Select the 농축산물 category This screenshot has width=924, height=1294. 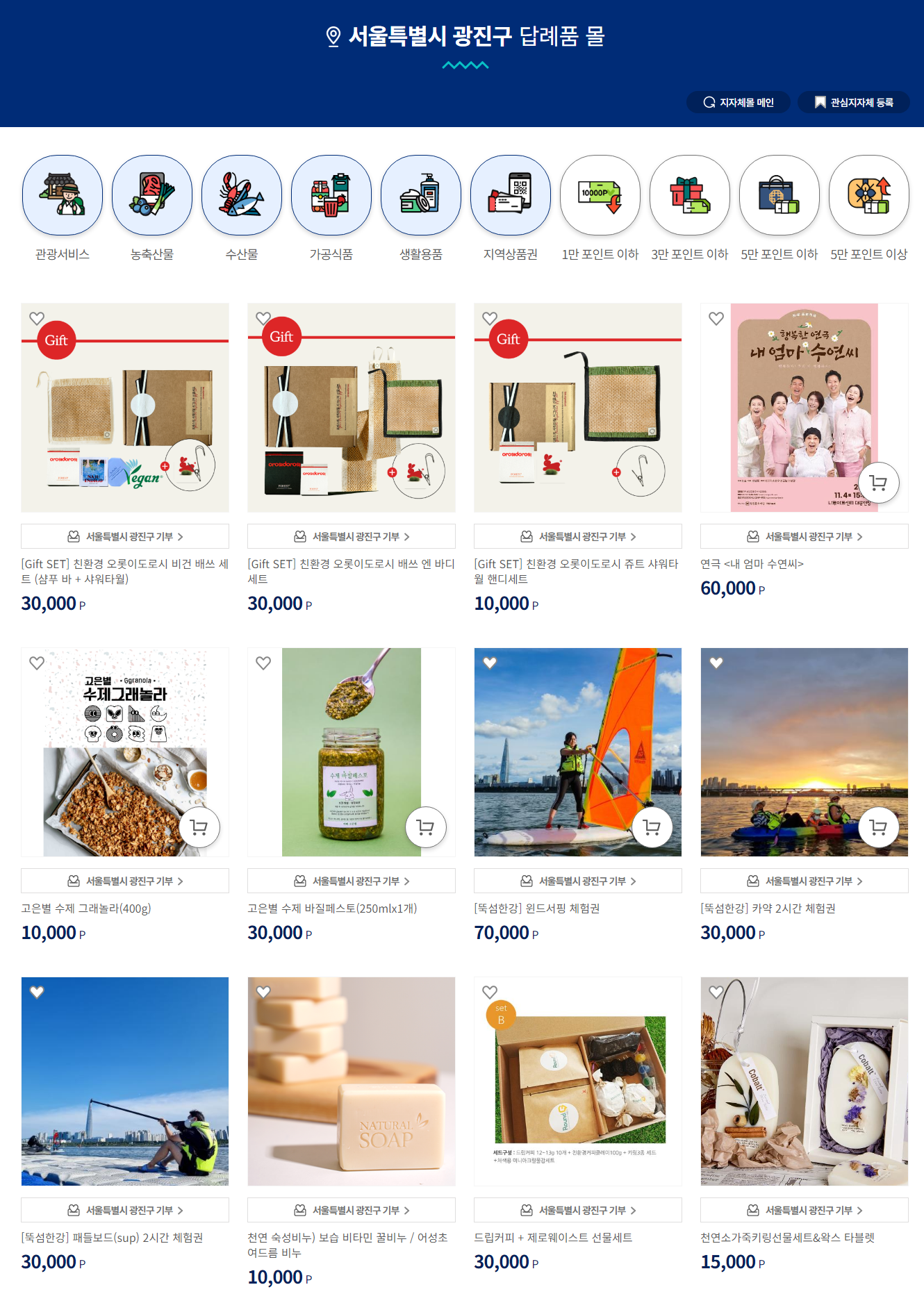pos(152,196)
